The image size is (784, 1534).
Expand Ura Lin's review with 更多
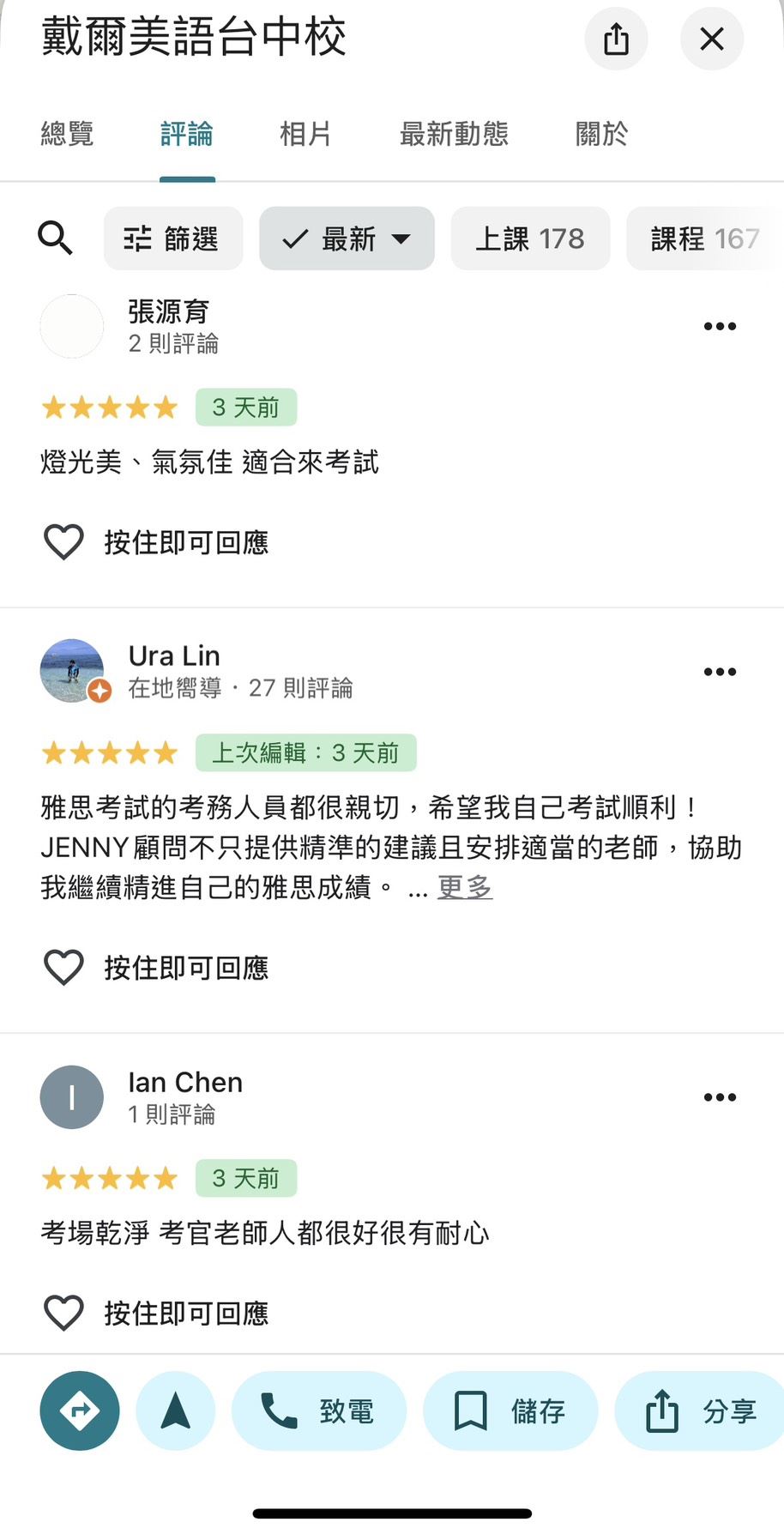pos(464,887)
